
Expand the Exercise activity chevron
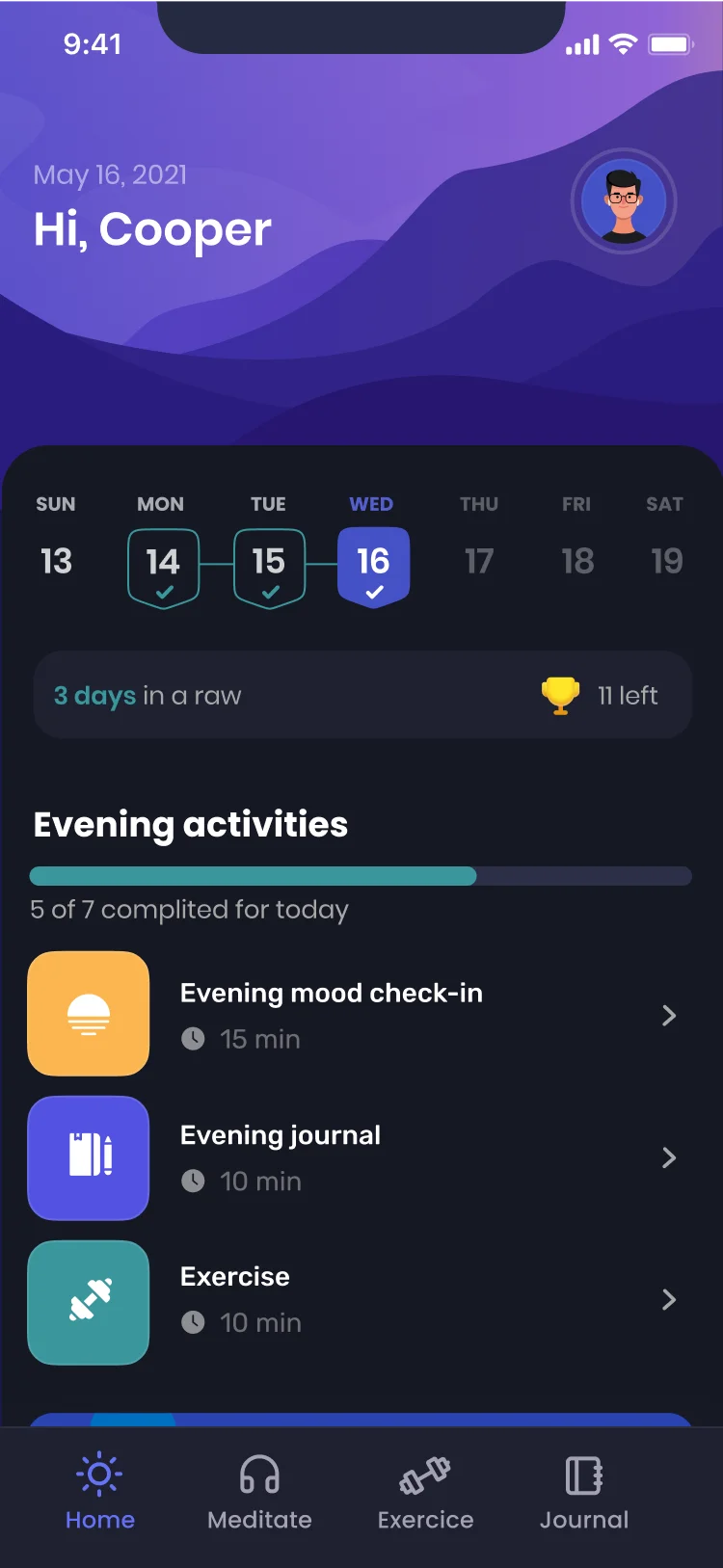[669, 1300]
